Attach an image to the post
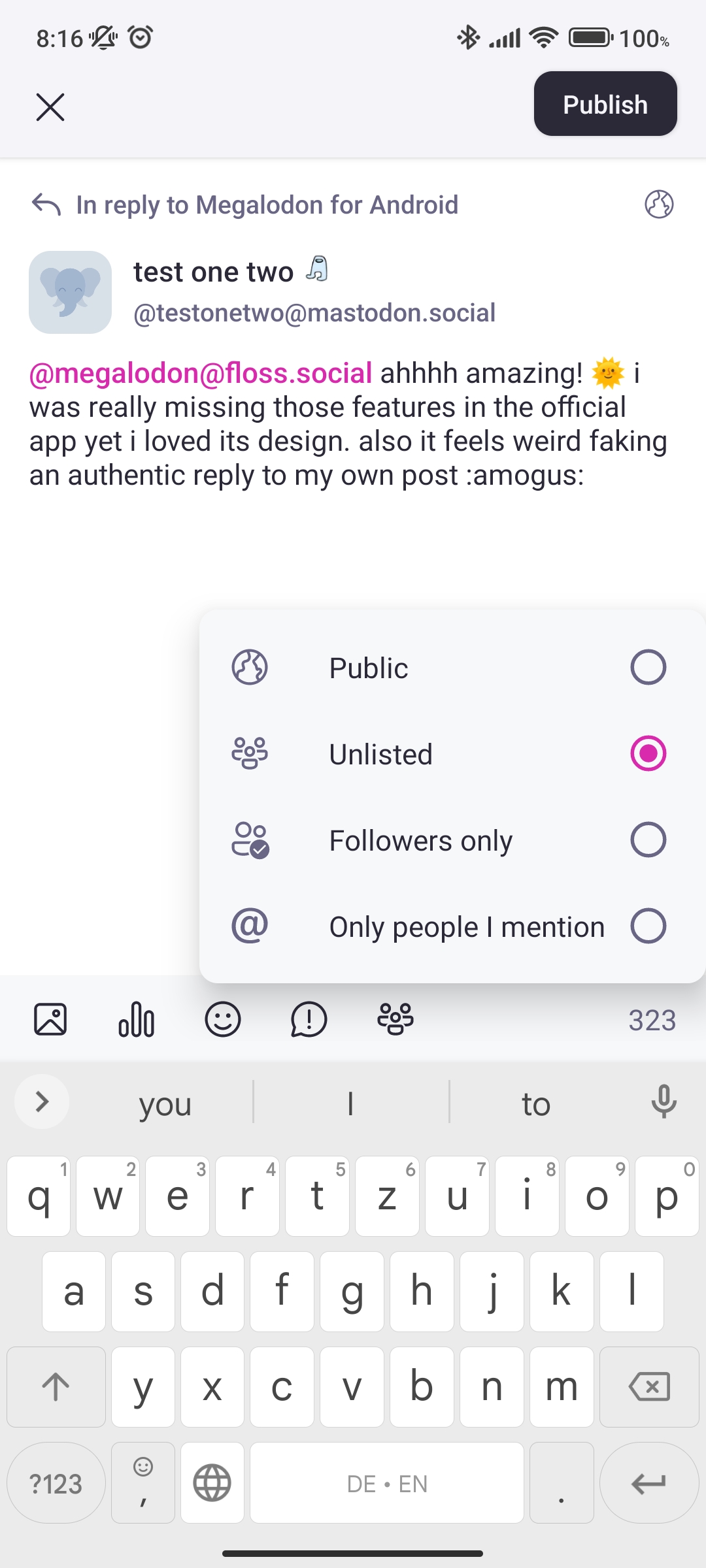Screen dimensions: 706x1568 click(50, 1019)
